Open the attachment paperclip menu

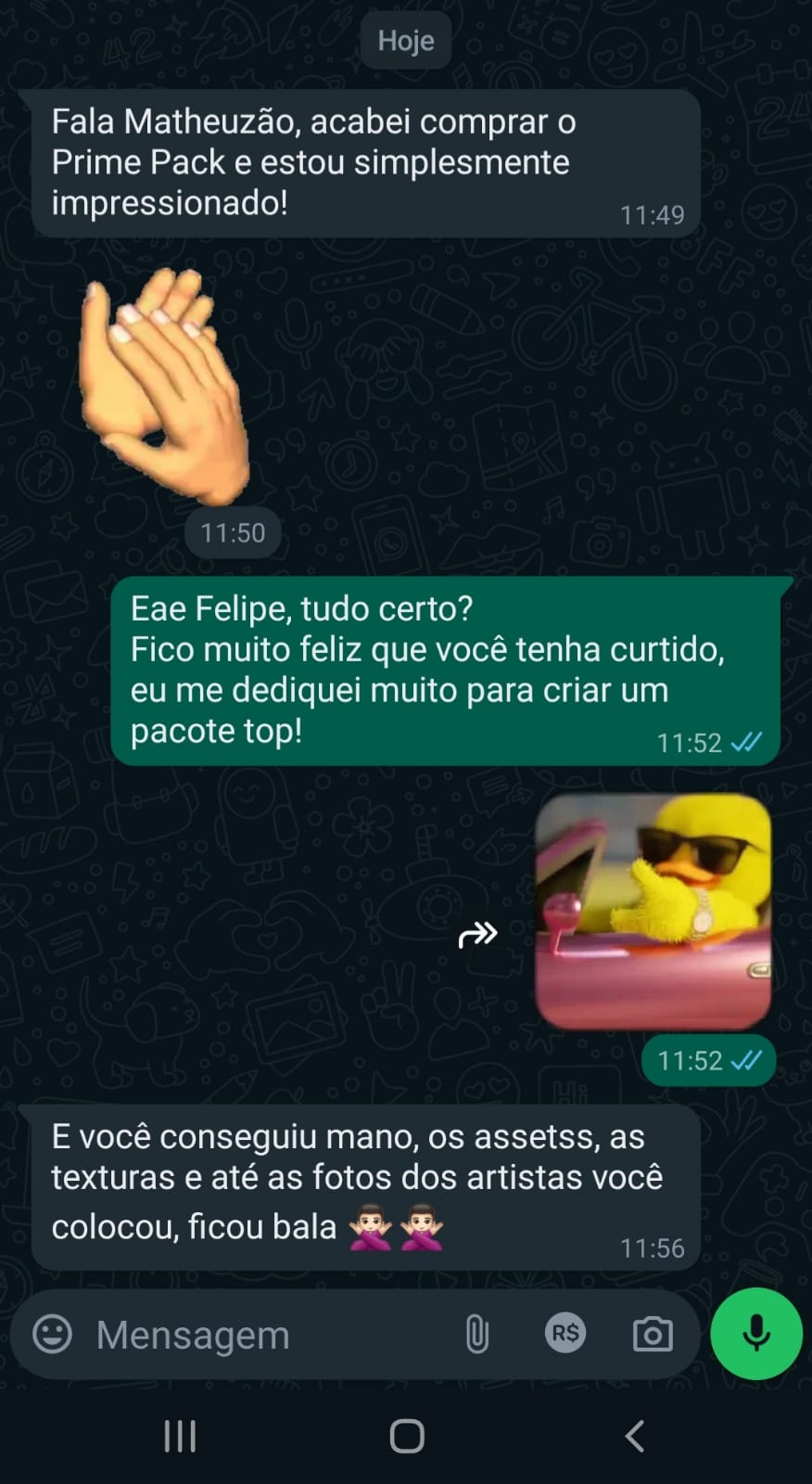(x=476, y=1335)
